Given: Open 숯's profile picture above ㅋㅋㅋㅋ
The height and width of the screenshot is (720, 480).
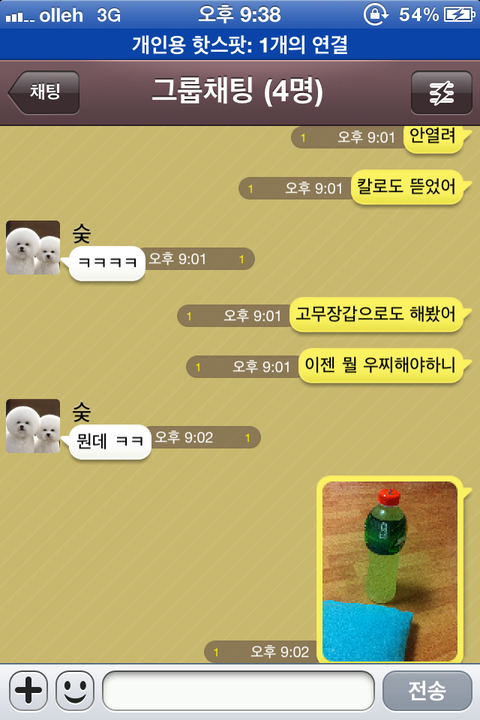Looking at the screenshot, I should (33, 248).
